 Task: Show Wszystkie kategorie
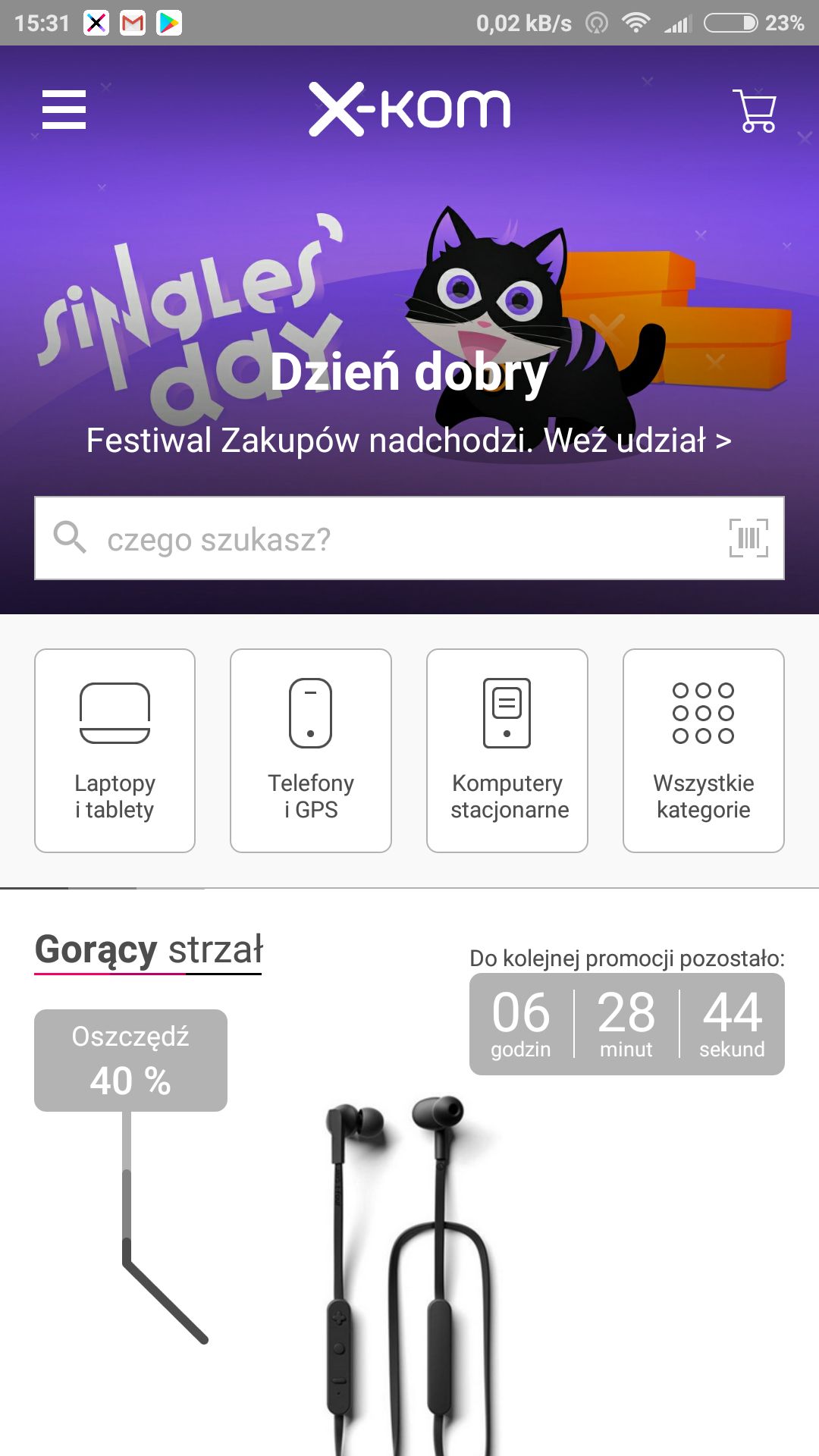[x=704, y=751]
